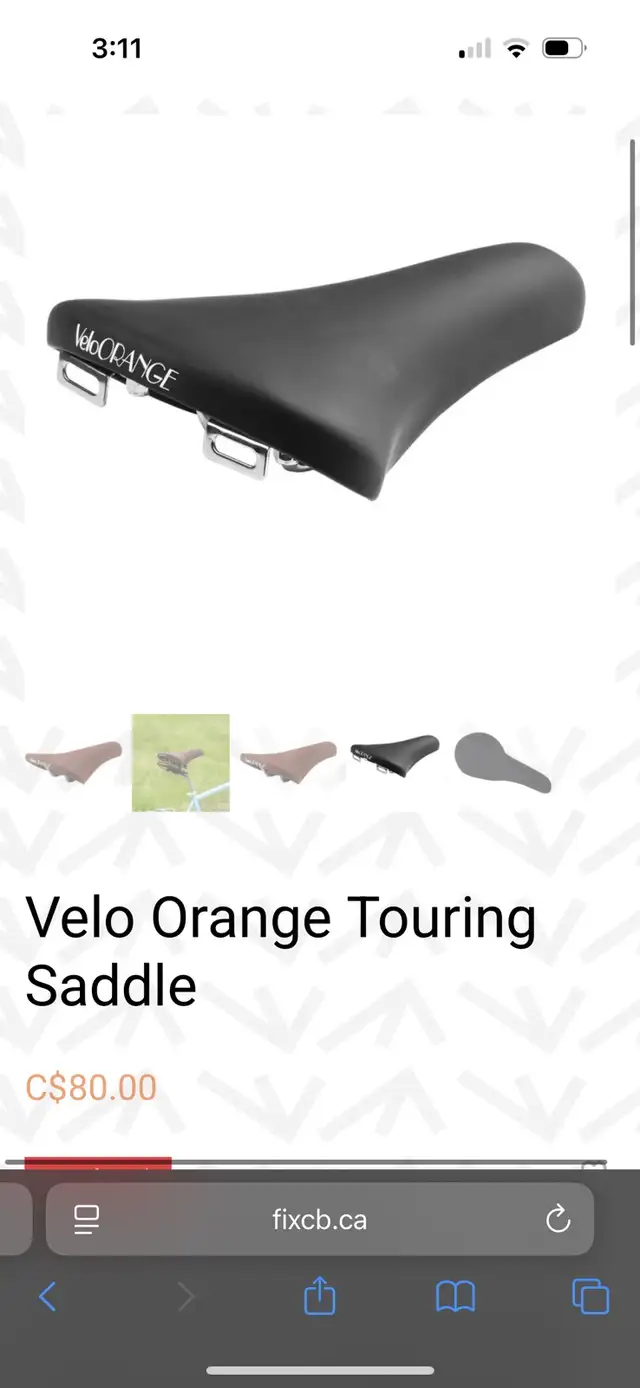Go back to the previous page
This screenshot has width=640, height=1388.
pos(48,1297)
